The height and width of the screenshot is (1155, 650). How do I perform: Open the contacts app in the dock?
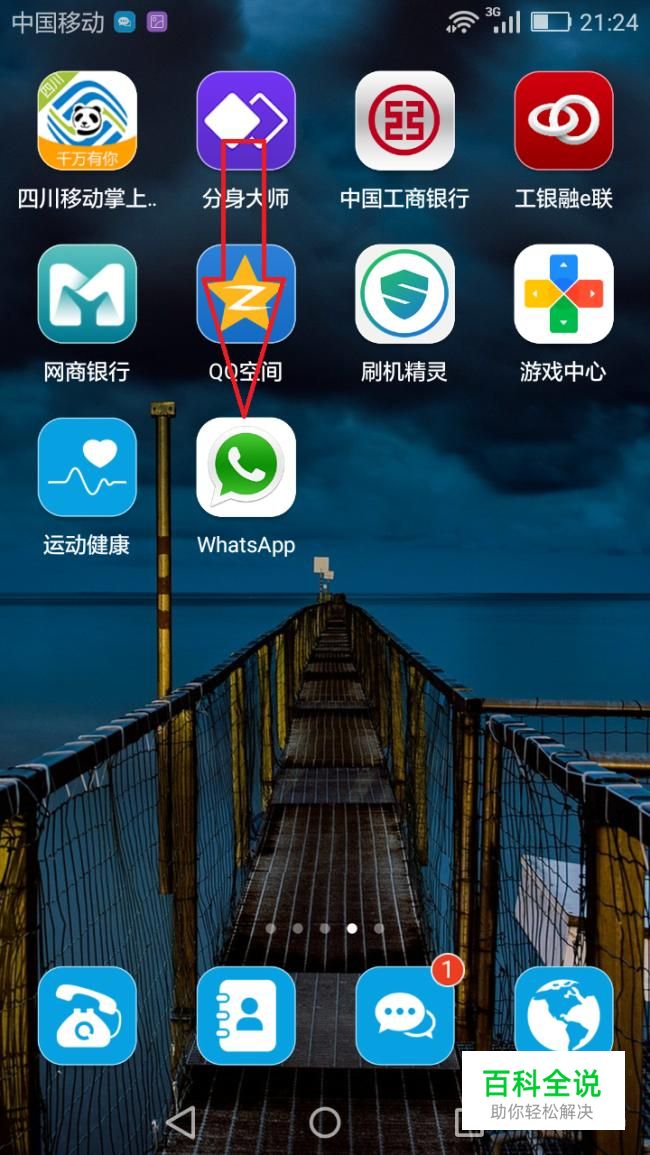coord(246,1015)
